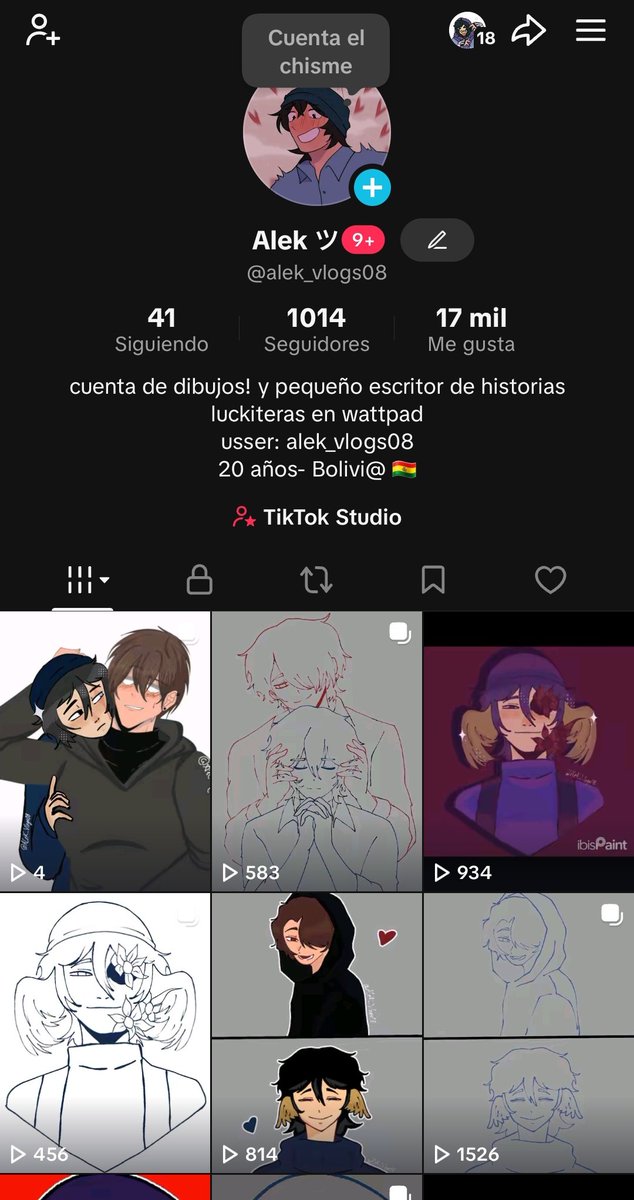Expand the videos grid sort dropdown
This screenshot has width=634, height=1200.
(87, 579)
